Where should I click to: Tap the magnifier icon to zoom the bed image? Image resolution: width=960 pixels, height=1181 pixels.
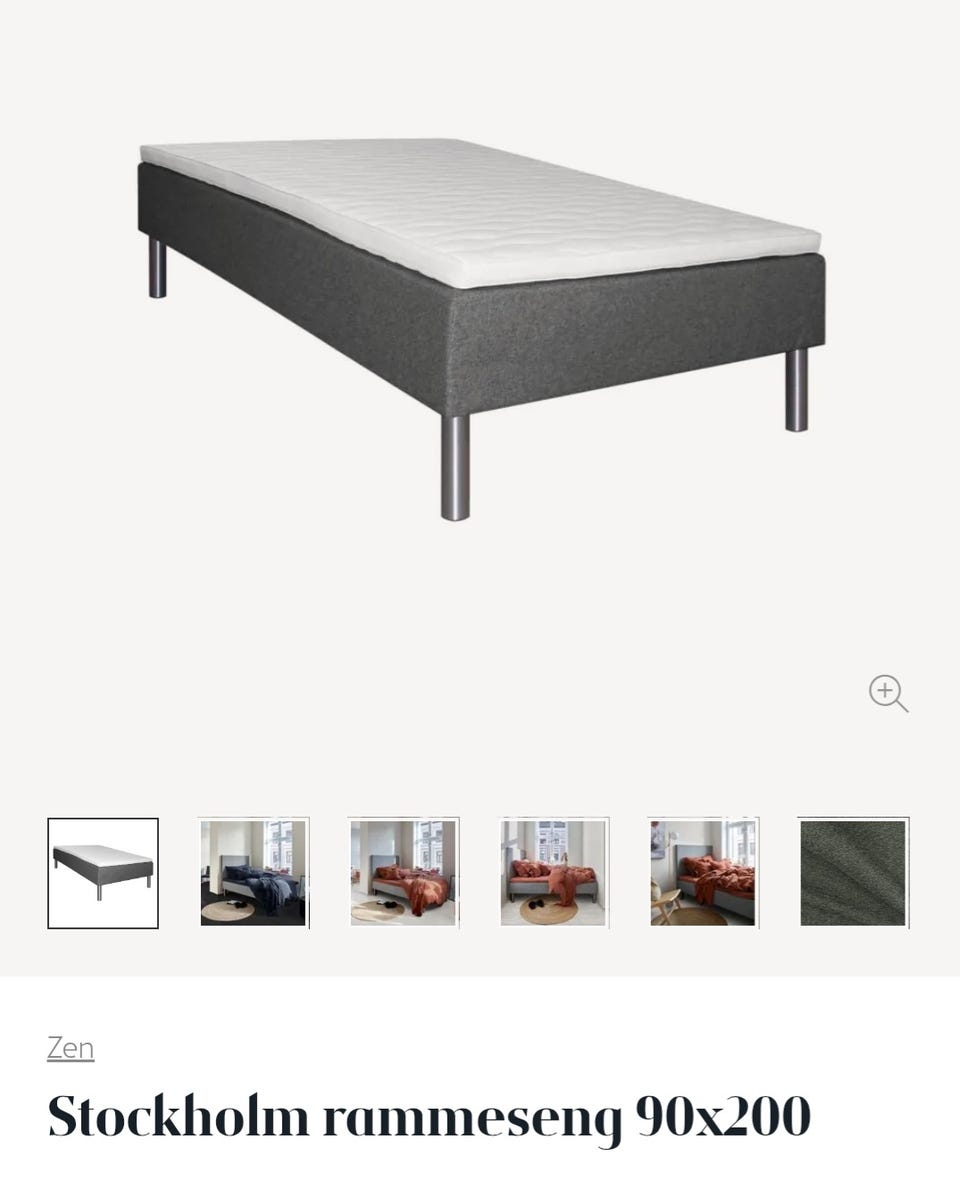click(x=887, y=693)
